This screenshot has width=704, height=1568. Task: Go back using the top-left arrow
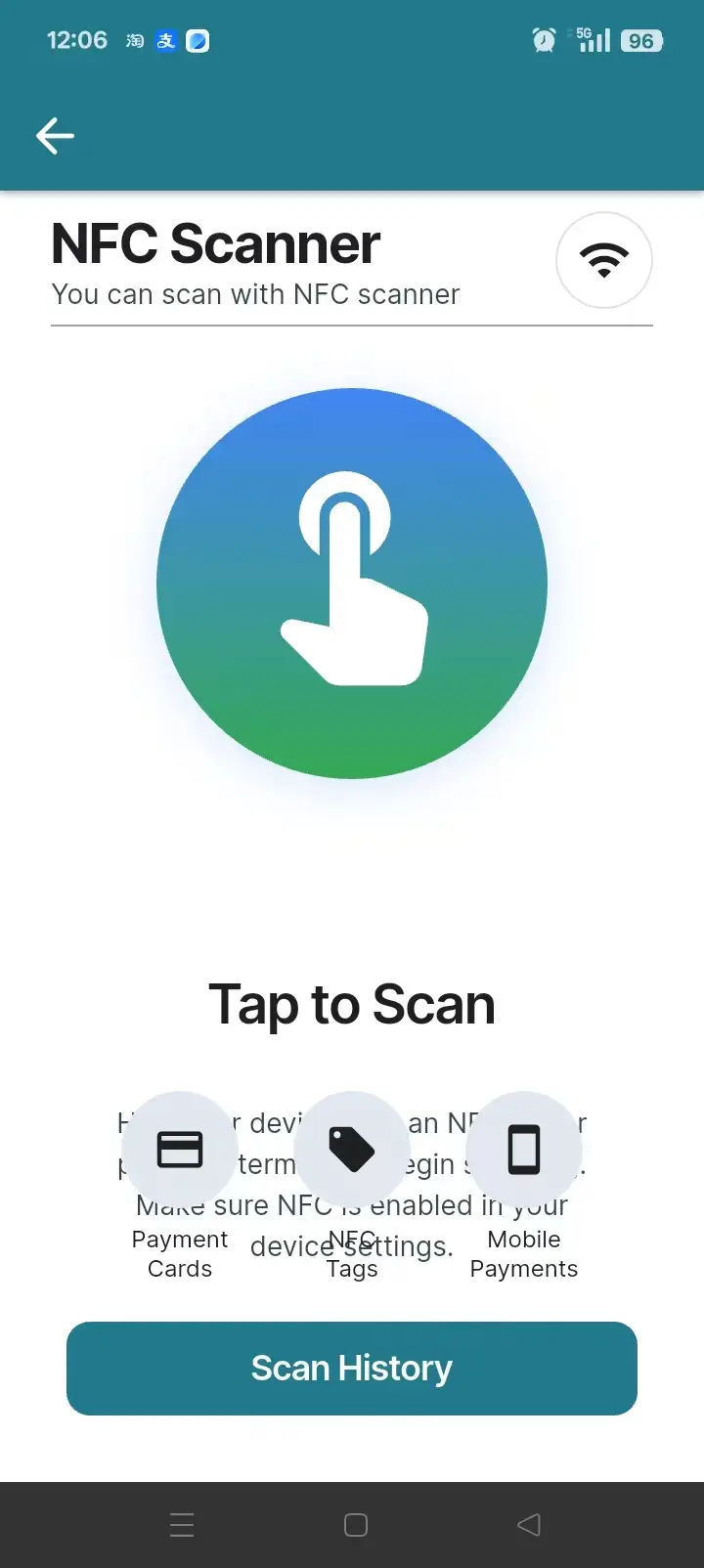tap(55, 136)
